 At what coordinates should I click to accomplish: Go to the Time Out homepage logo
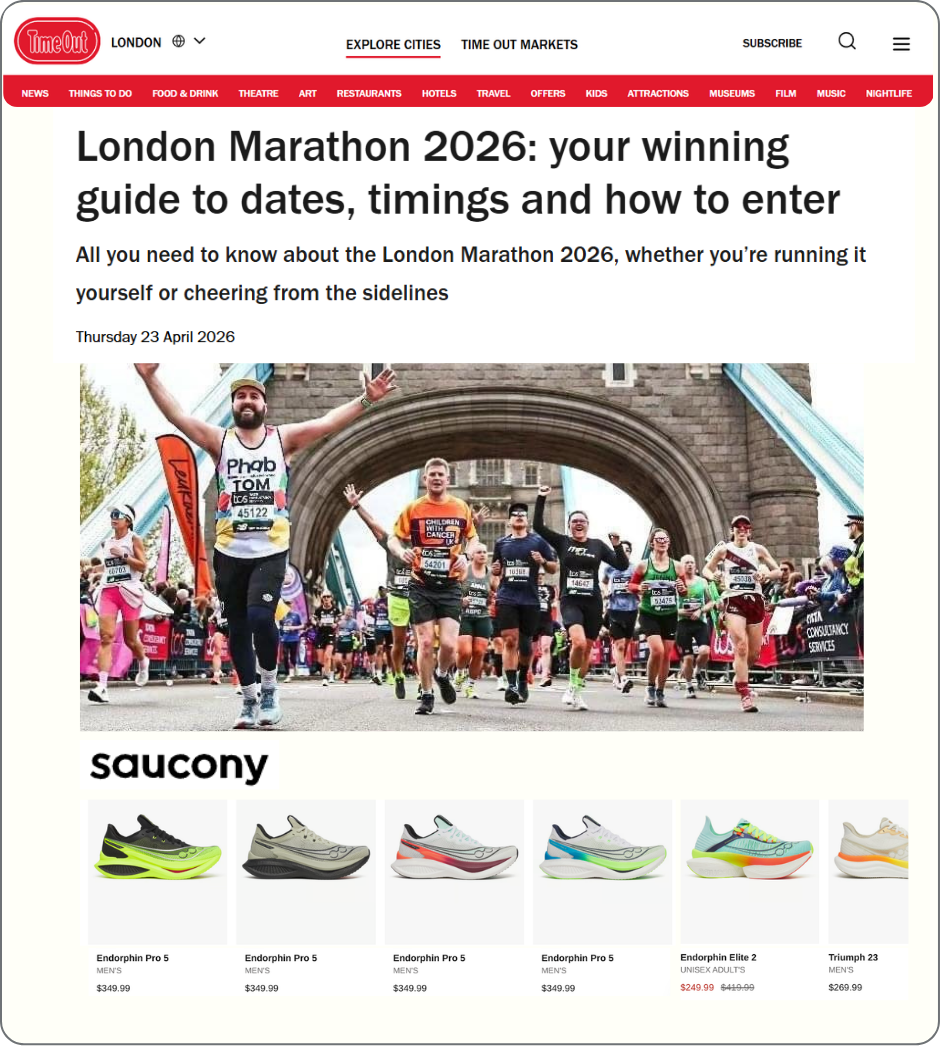click(57, 41)
